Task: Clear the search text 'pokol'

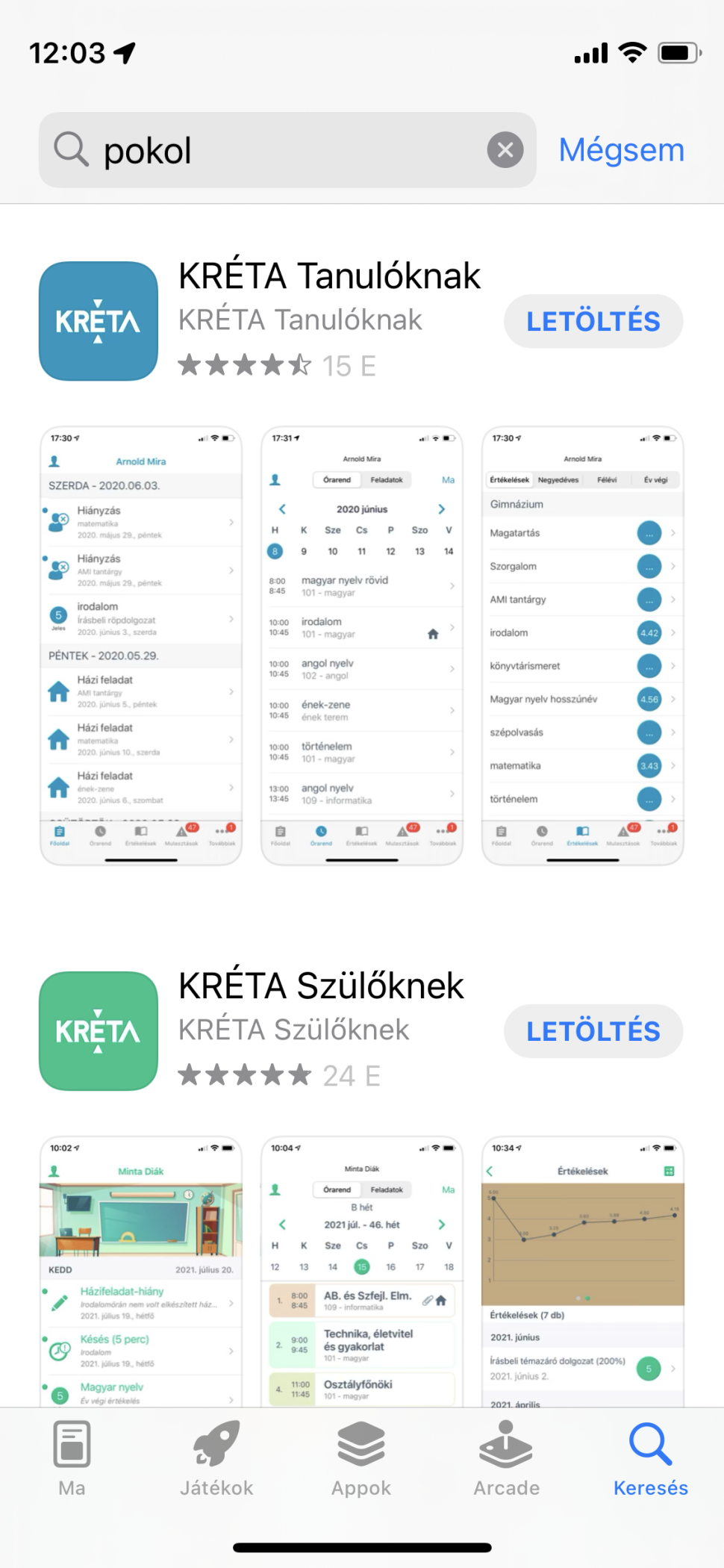Action: coord(505,150)
